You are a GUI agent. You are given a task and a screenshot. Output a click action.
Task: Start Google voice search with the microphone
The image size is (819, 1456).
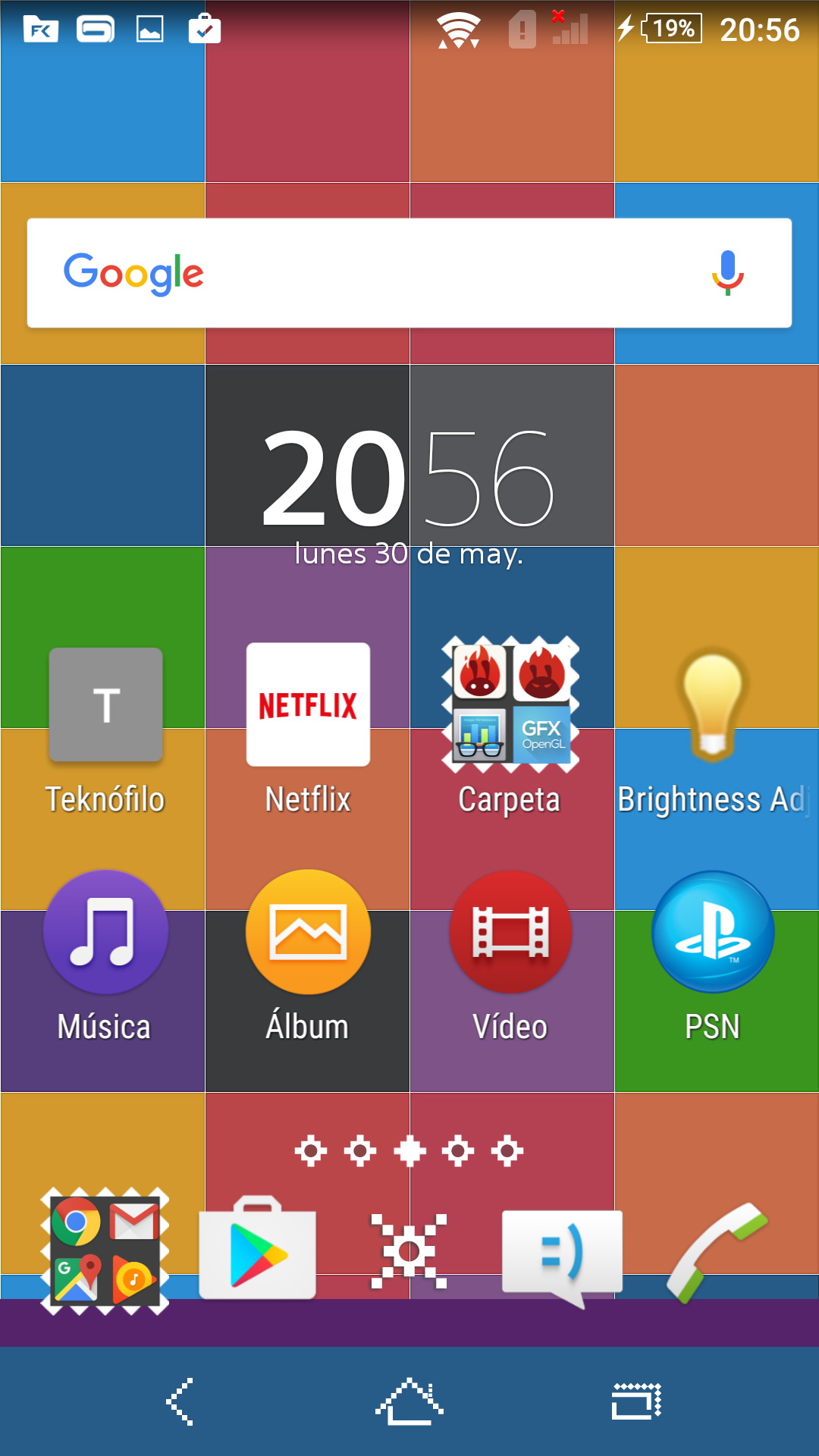(x=727, y=273)
